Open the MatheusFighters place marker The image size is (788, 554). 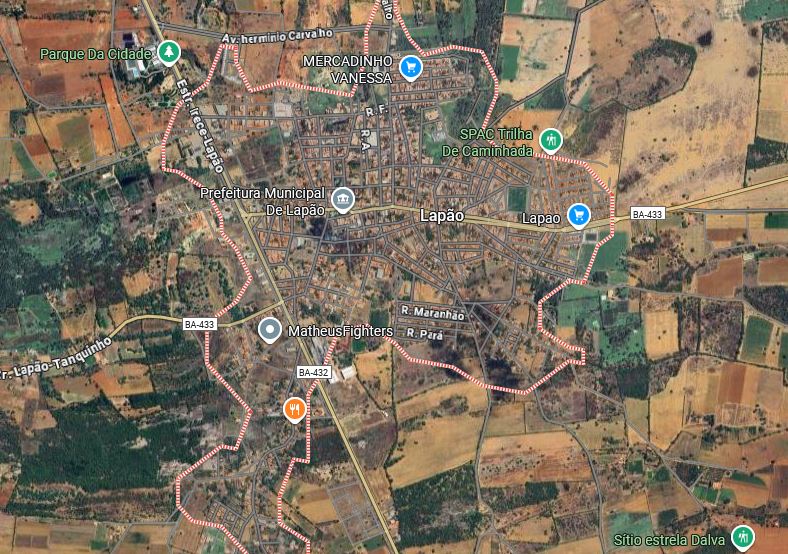(269, 329)
